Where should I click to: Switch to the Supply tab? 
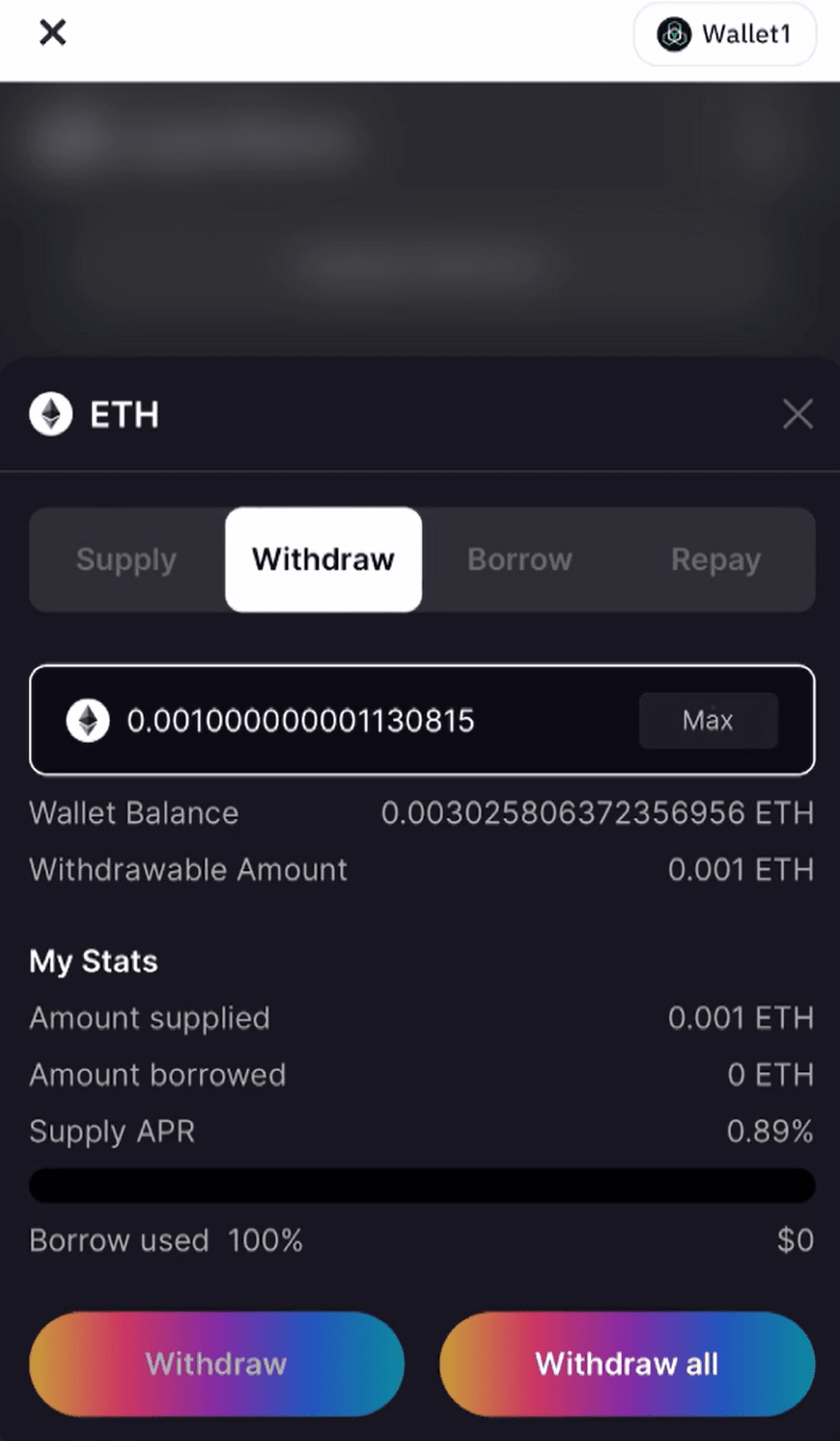(x=126, y=560)
